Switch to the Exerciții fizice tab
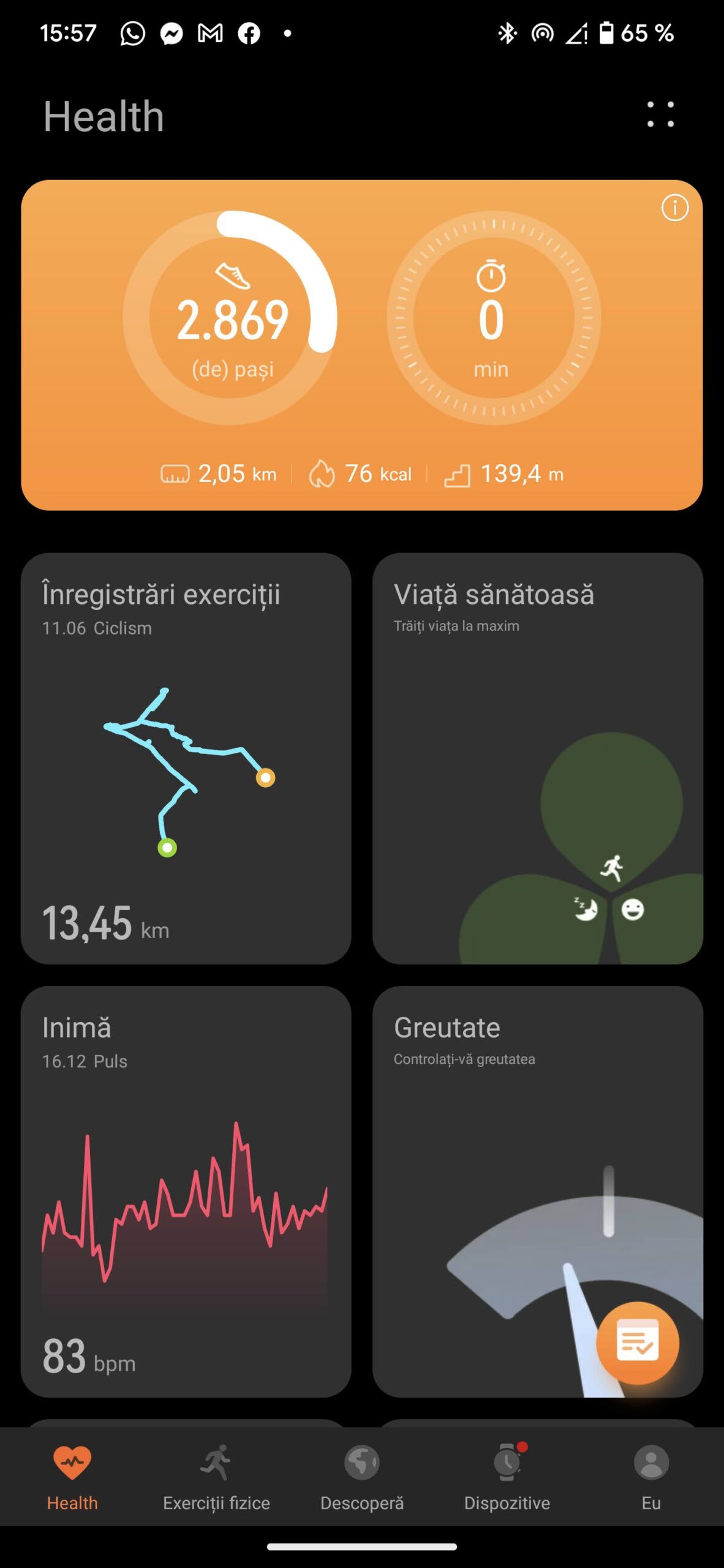The height and width of the screenshot is (1568, 724). click(x=216, y=1477)
